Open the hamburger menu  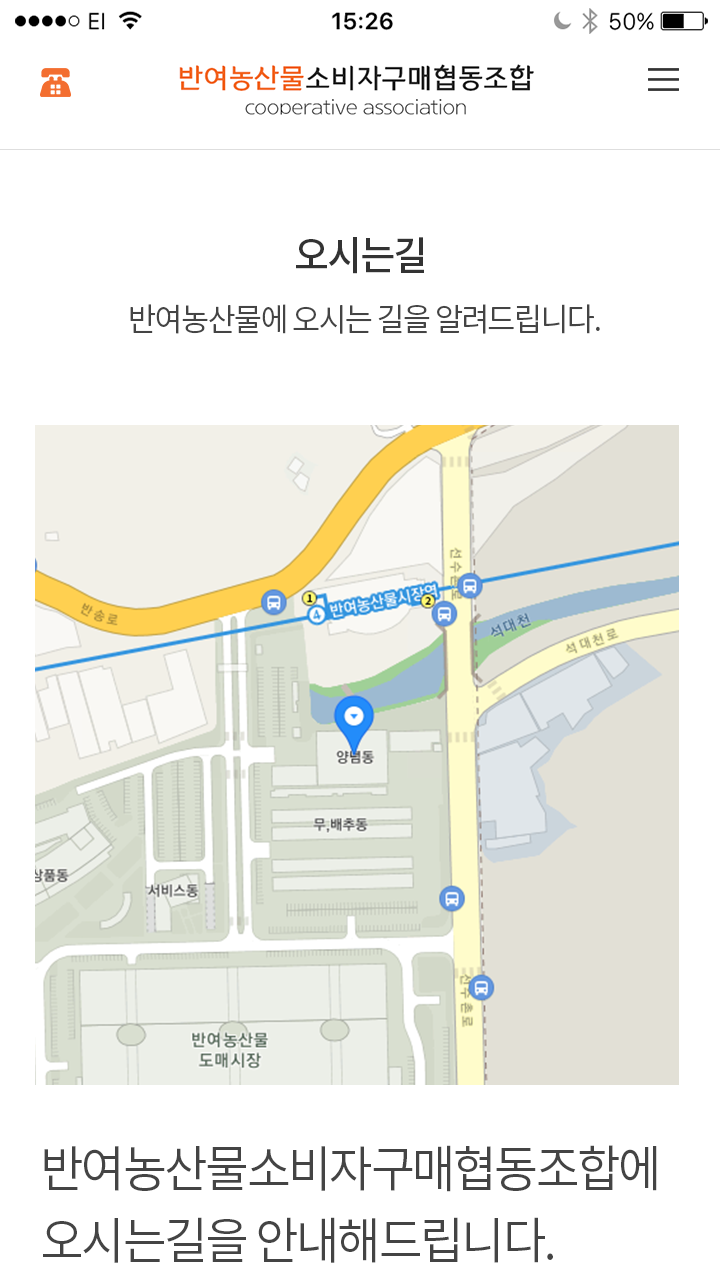[x=663, y=81]
